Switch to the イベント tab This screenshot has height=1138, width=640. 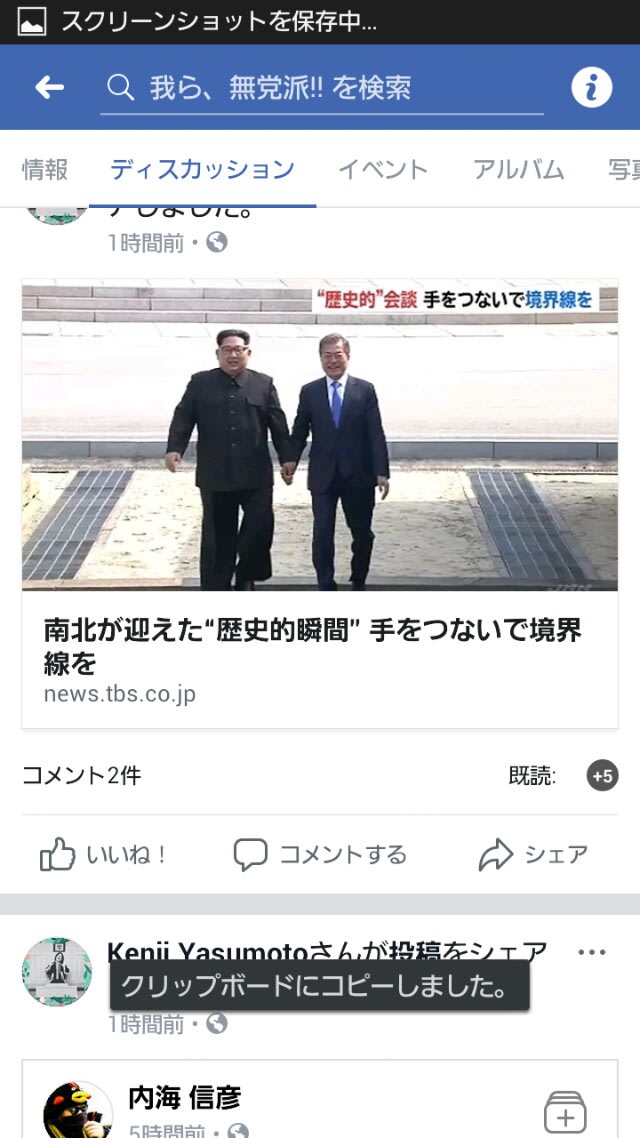[383, 169]
